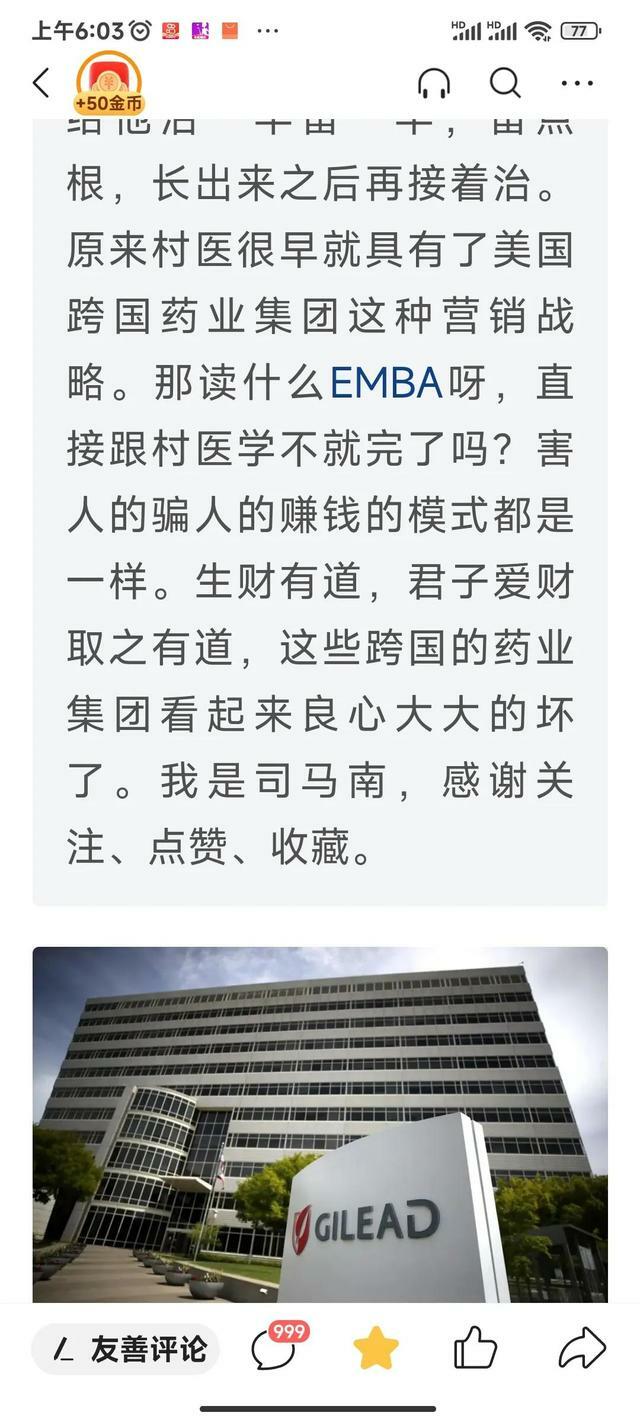Open the Gilead building photo

(320, 1124)
